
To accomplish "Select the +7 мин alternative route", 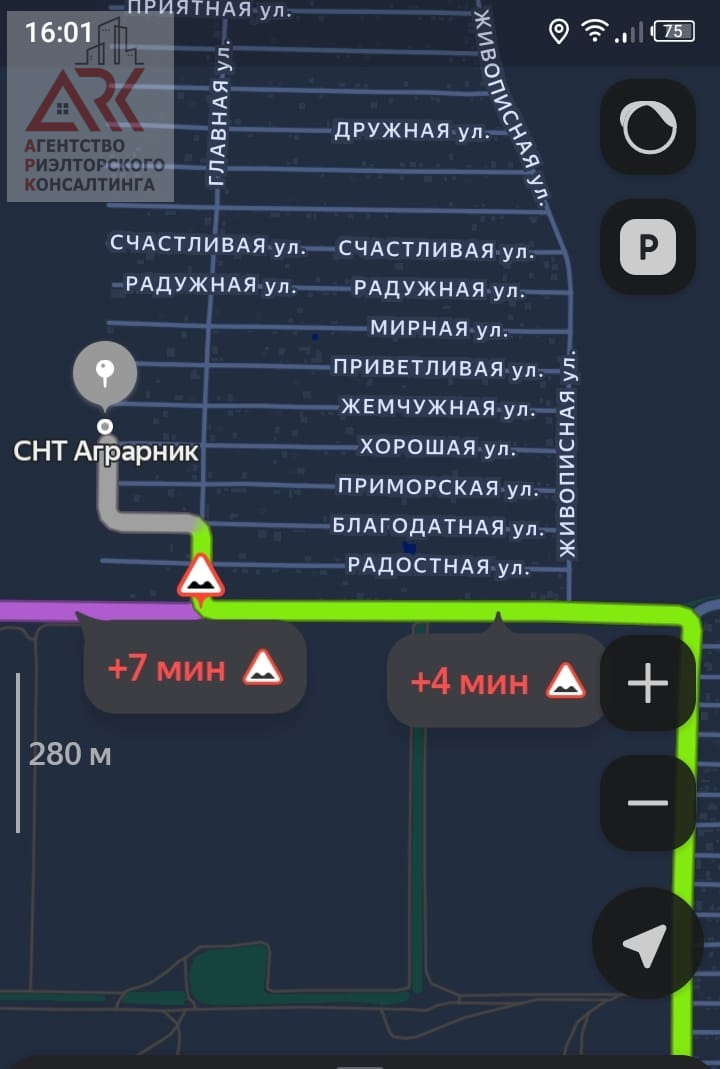I will coord(194,667).
